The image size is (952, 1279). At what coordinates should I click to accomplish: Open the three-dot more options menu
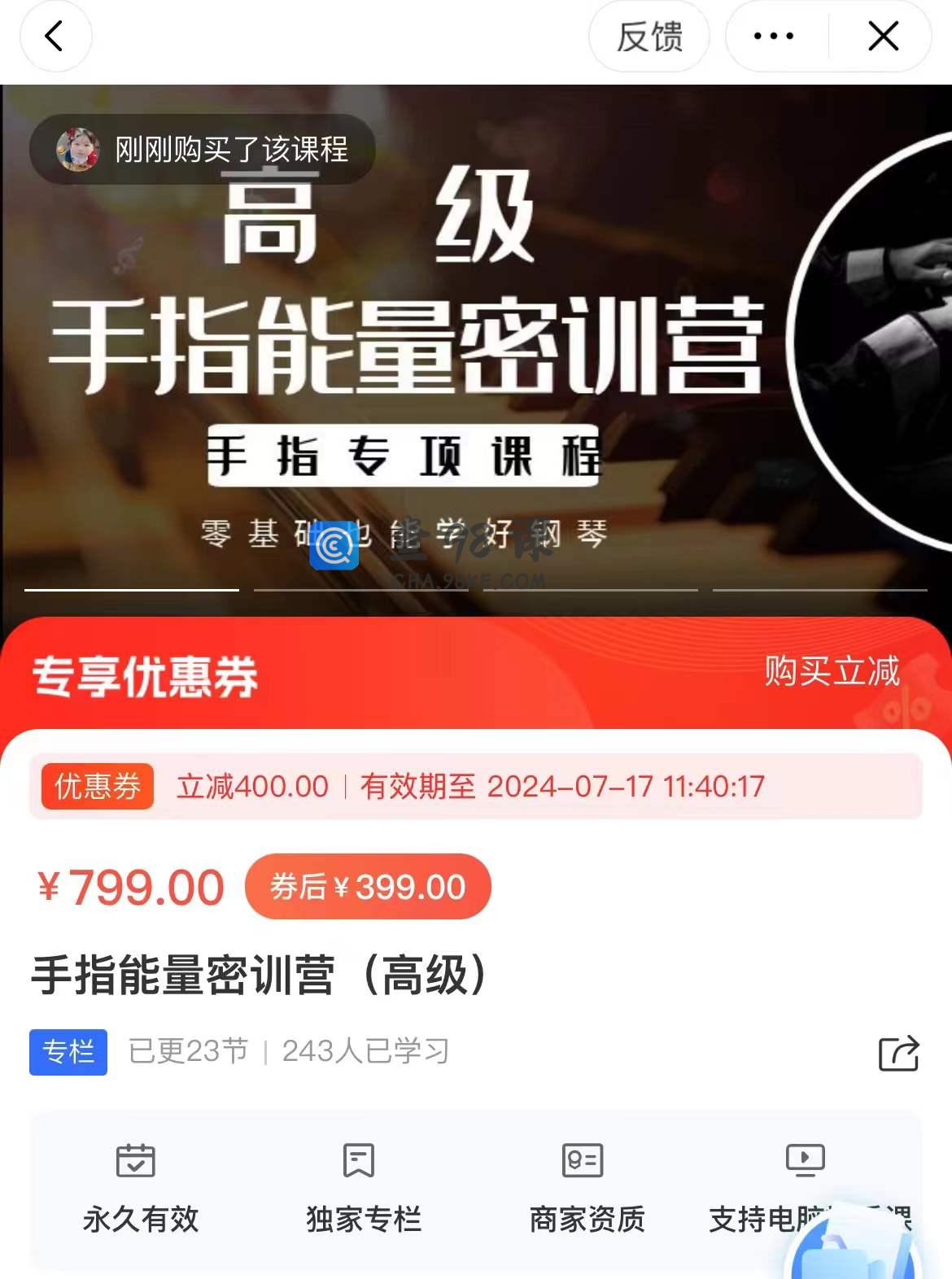773,37
